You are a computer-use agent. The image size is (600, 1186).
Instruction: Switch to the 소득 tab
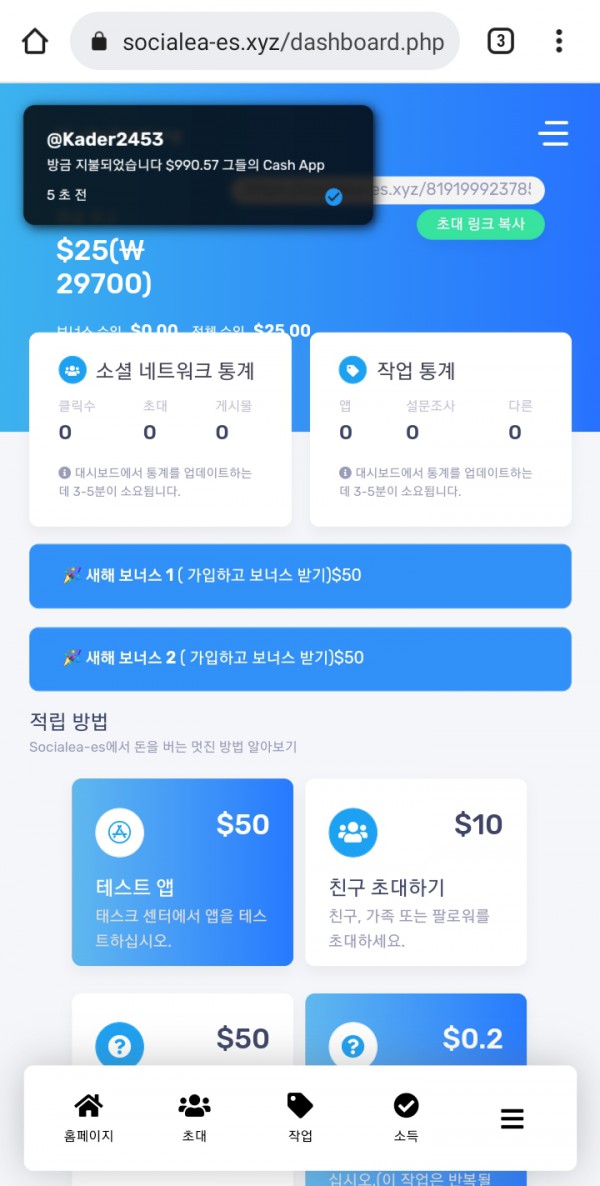[x=406, y=1117]
